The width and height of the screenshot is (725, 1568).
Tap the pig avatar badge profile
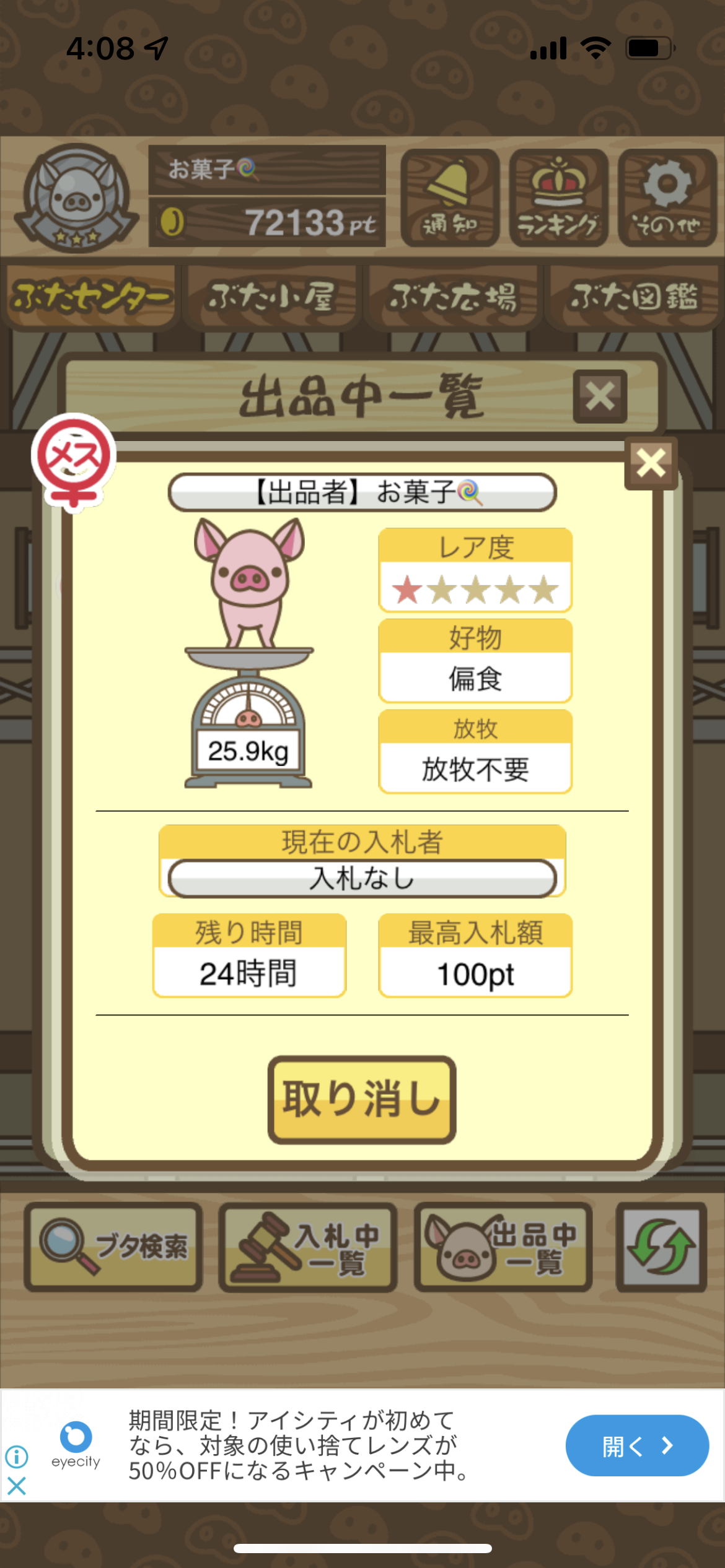tap(77, 198)
